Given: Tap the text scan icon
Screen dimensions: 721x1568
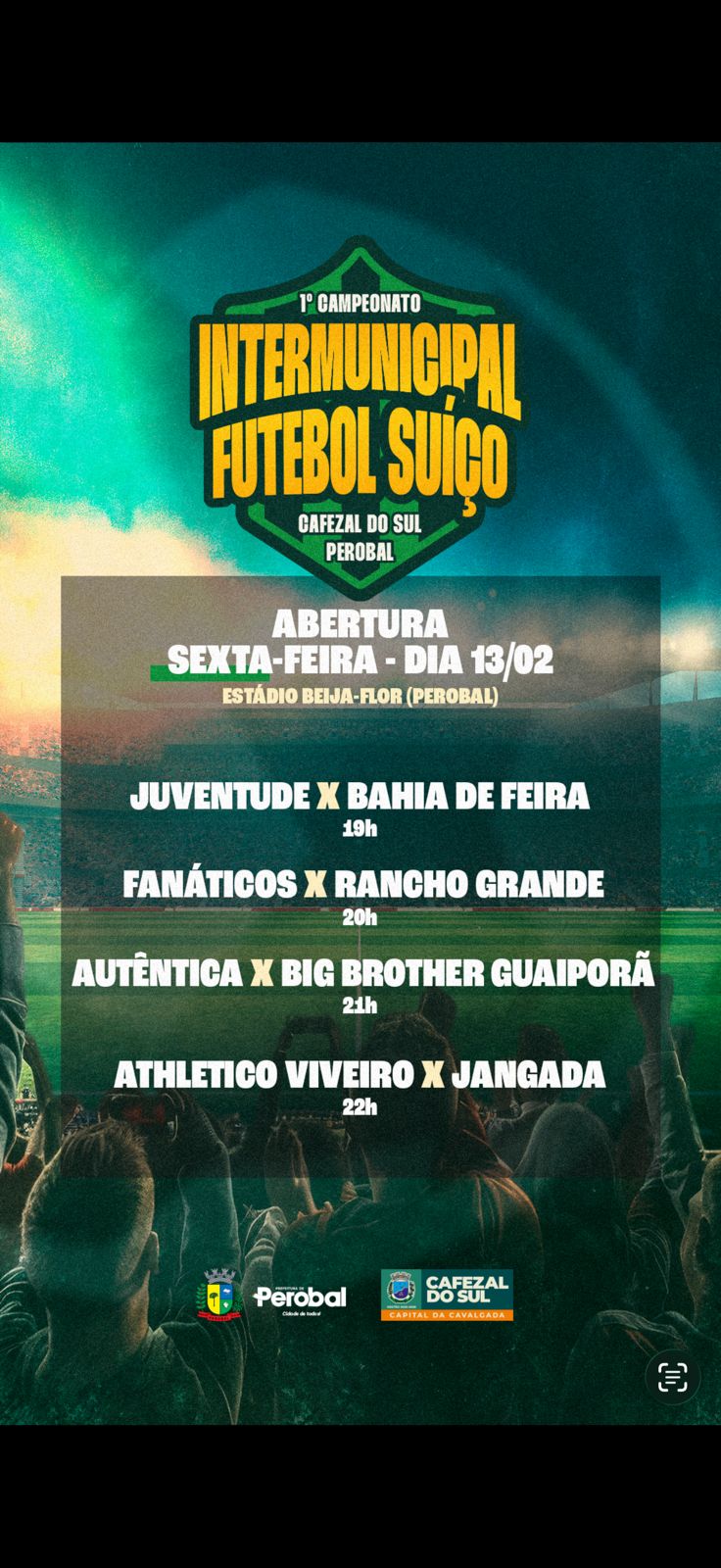Looking at the screenshot, I should point(673,1376).
